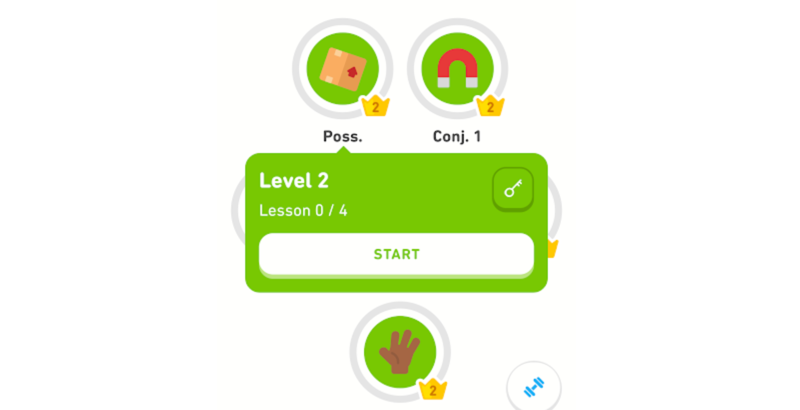800x410 pixels.
Task: Open the Poss. skill
Action: pyautogui.click(x=343, y=69)
